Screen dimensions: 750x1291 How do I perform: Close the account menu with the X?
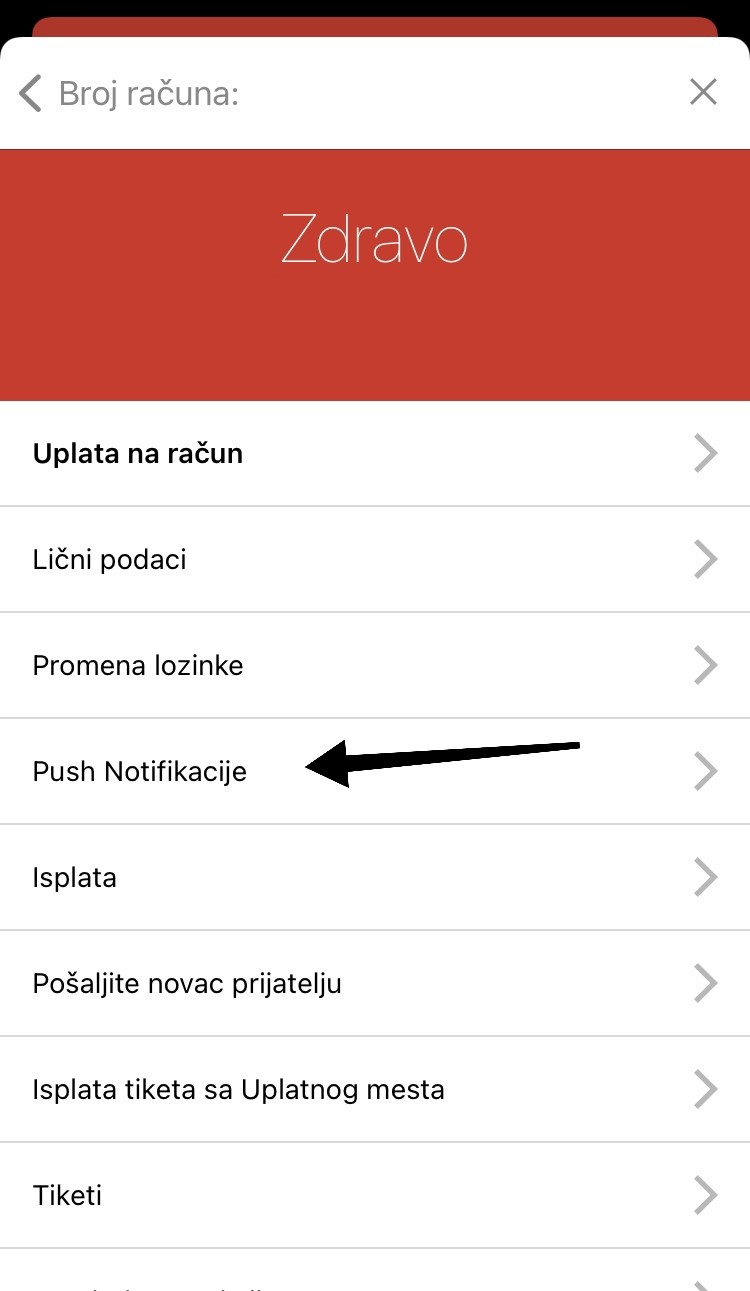(704, 93)
